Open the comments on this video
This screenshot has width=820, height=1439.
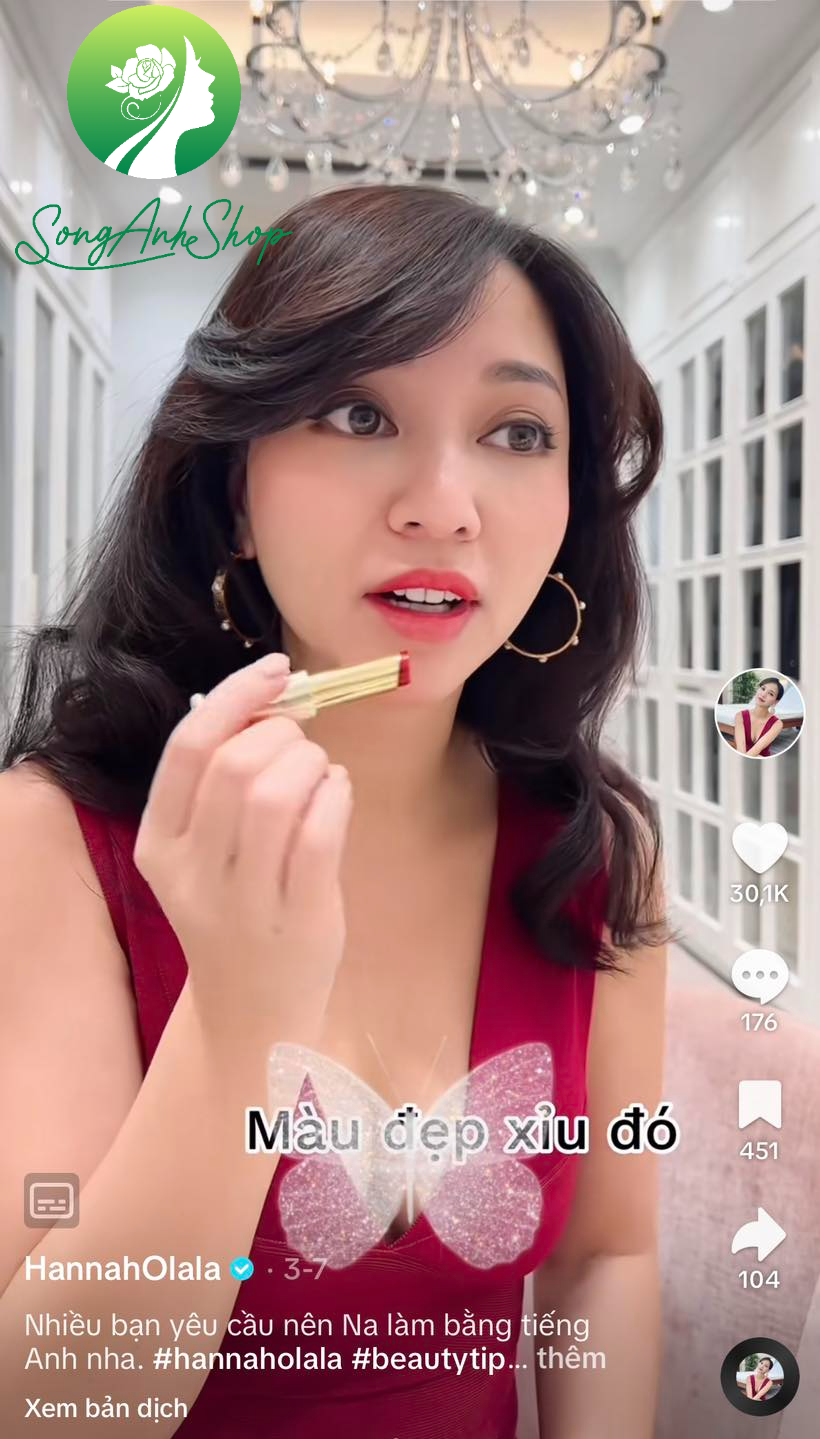[x=760, y=976]
